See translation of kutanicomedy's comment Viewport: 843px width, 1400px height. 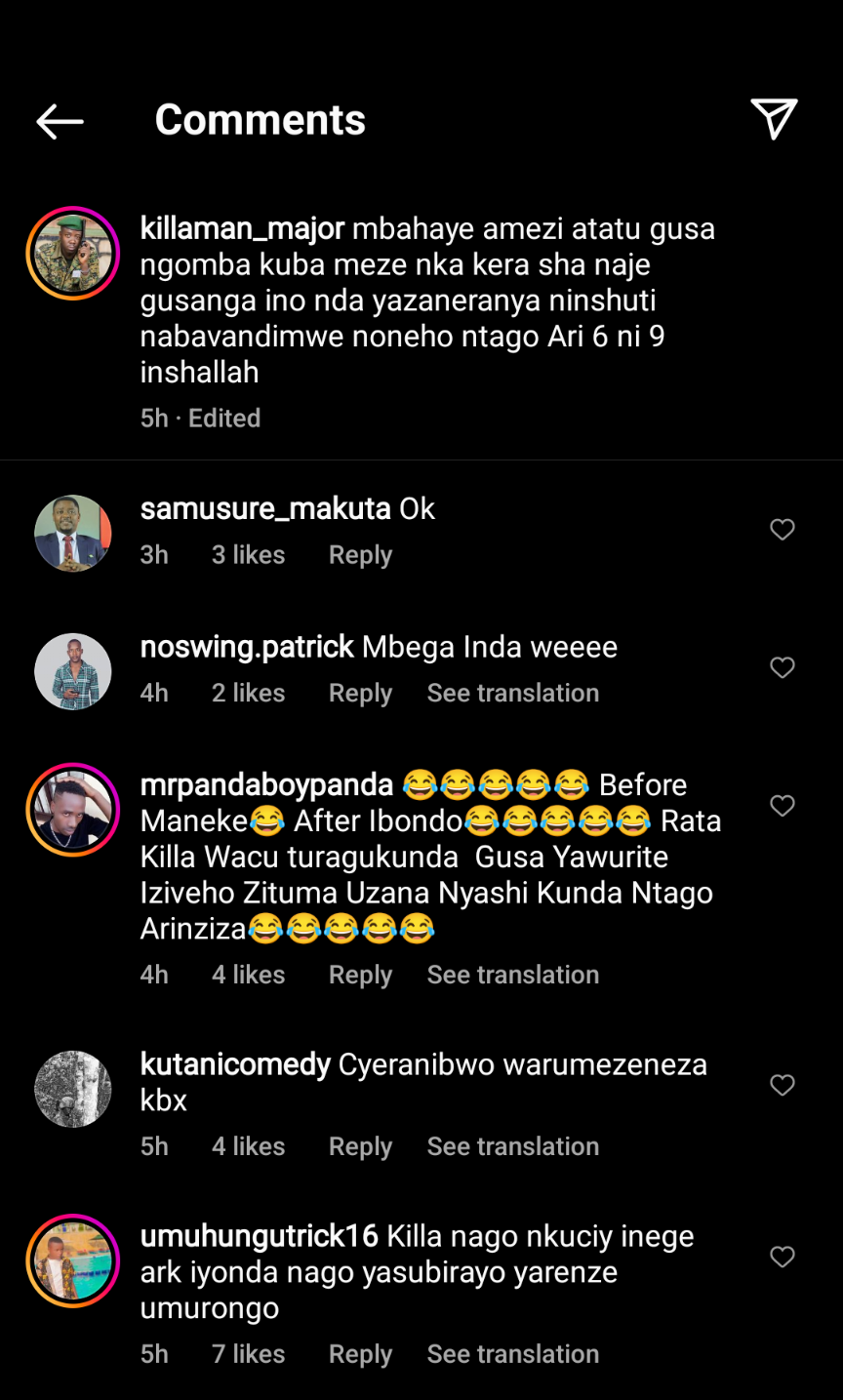tap(512, 1146)
